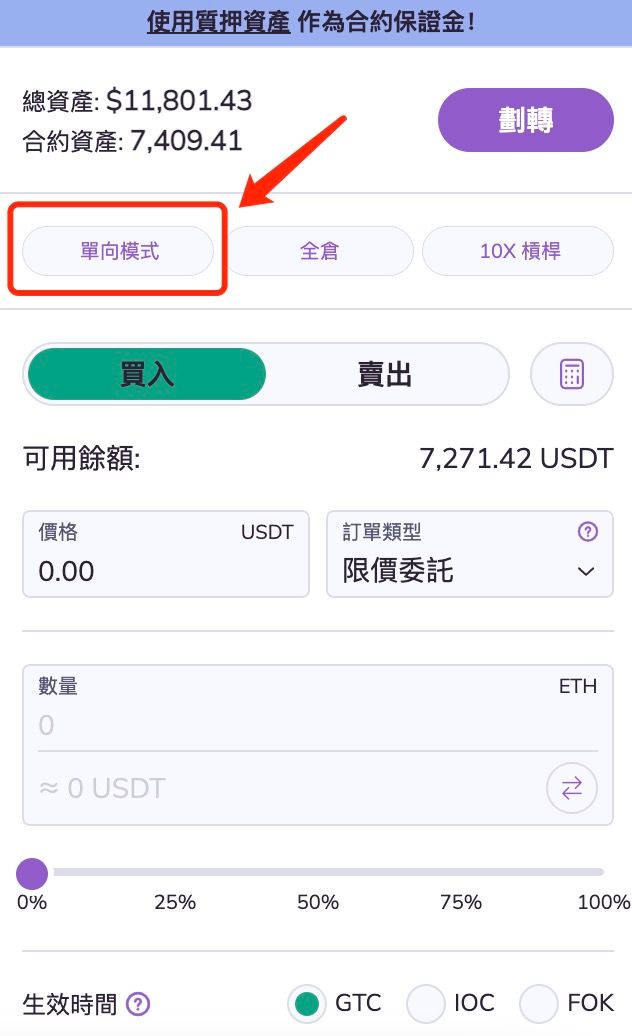Tap the 價格 price input field
This screenshot has width=632, height=1036.
[x=166, y=554]
